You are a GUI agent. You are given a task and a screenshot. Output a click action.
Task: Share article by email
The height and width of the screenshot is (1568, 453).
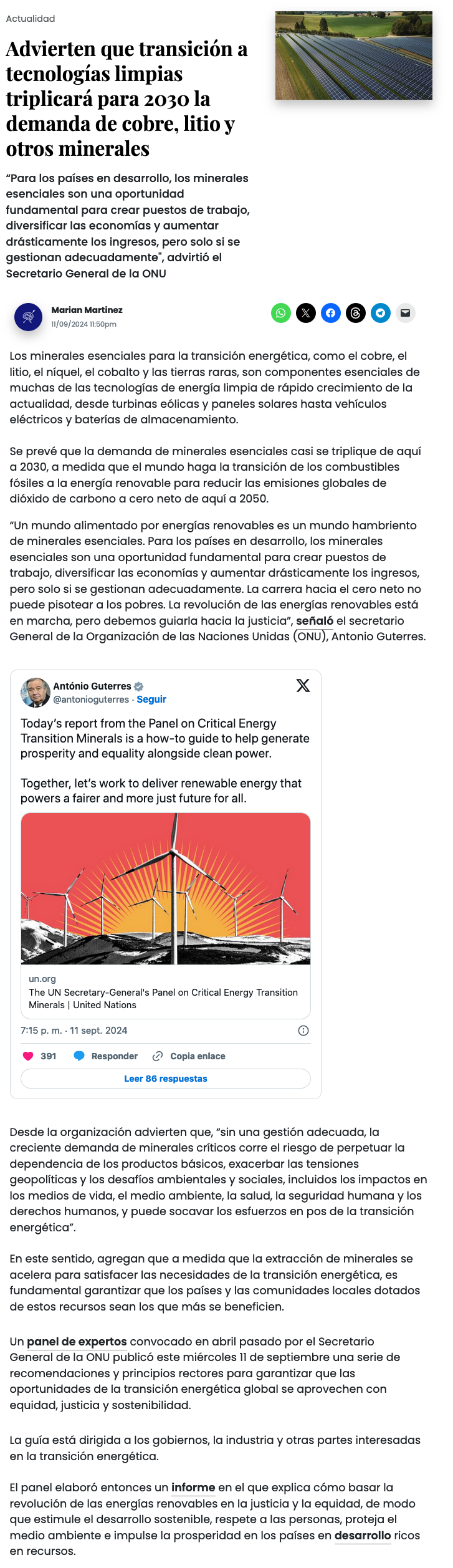point(406,313)
